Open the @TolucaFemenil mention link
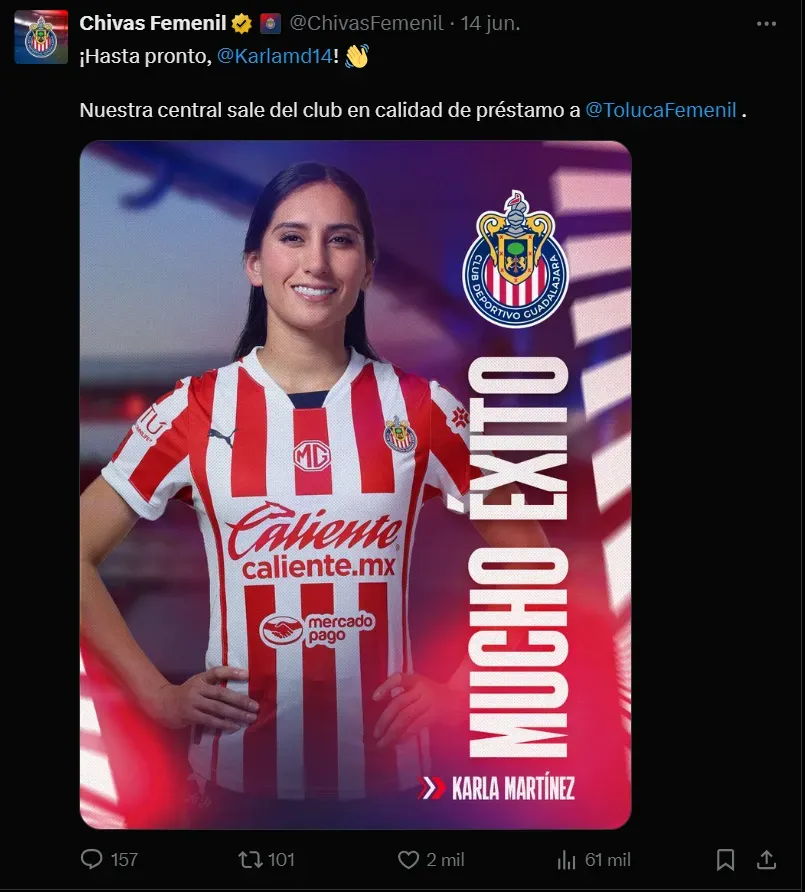 point(660,110)
